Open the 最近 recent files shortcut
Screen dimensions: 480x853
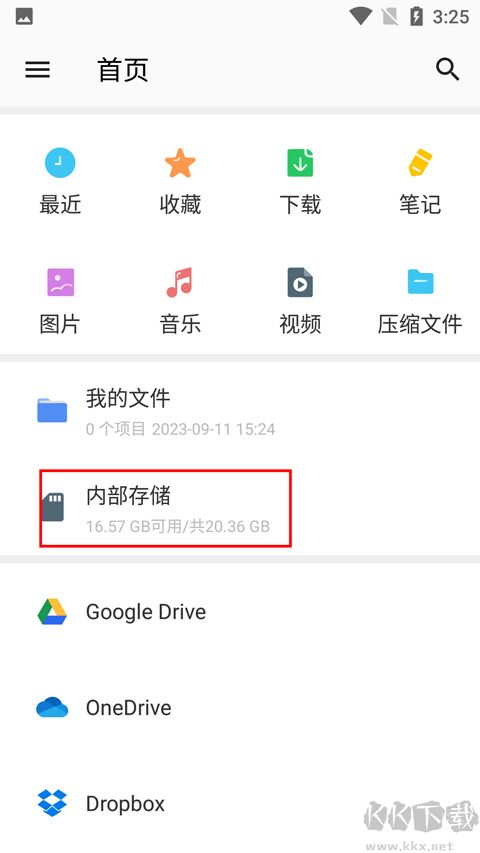(60, 181)
